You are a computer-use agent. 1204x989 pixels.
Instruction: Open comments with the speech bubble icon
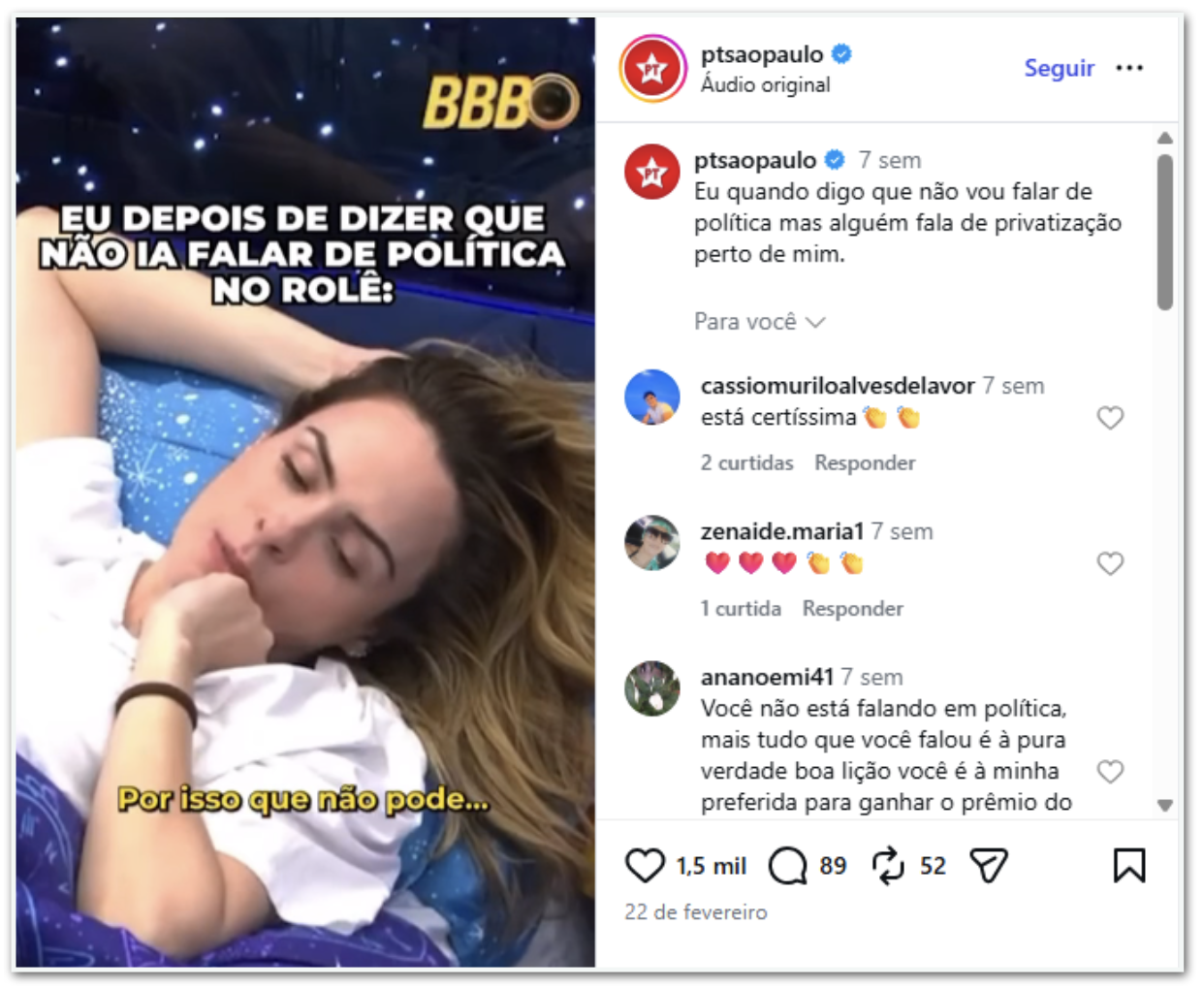(787, 865)
